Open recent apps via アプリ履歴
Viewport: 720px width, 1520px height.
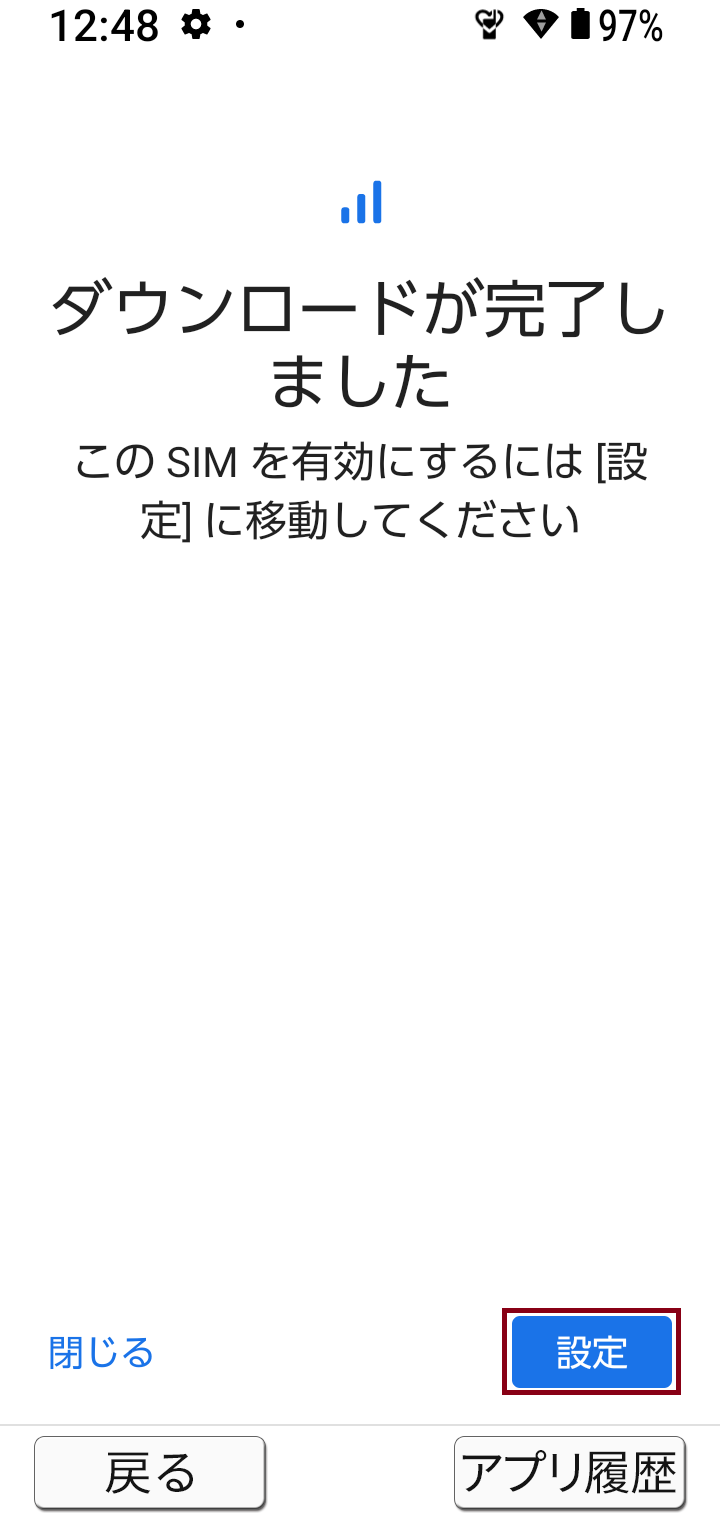570,1473
